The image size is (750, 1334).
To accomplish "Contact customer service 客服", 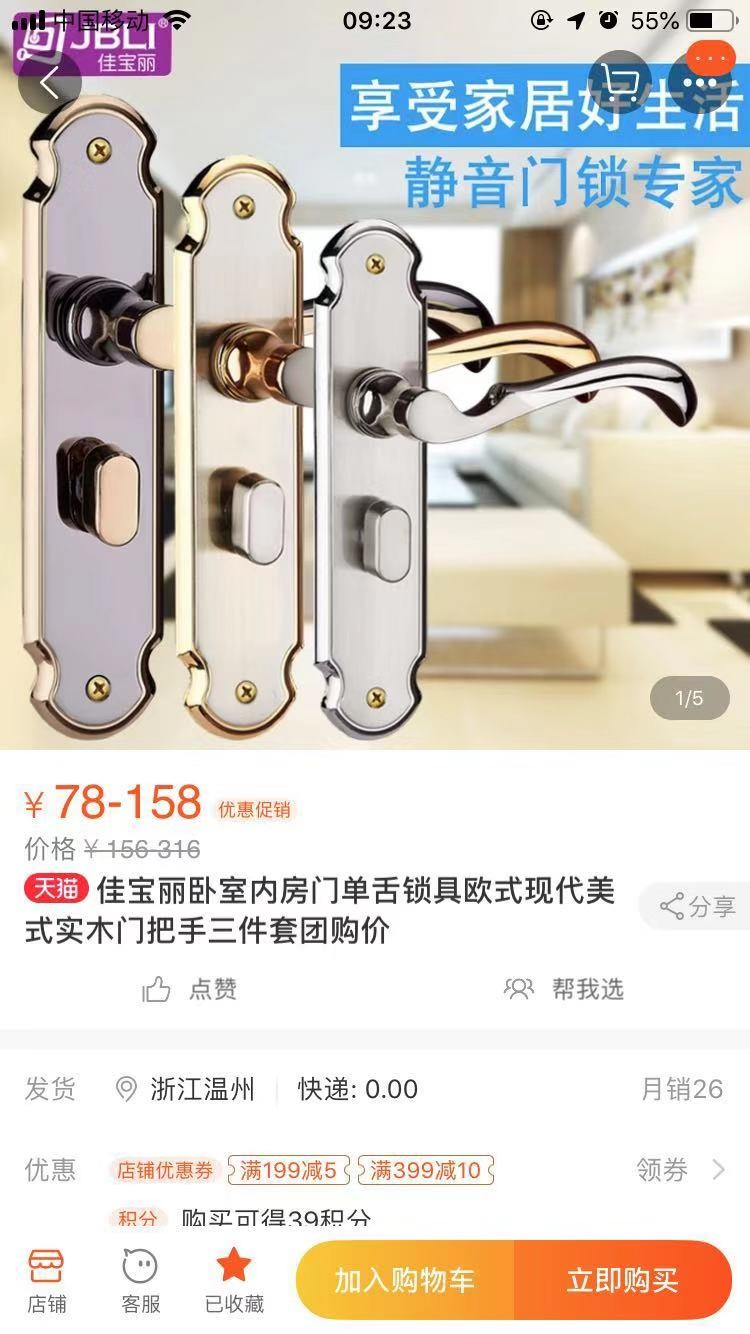I will point(140,1280).
